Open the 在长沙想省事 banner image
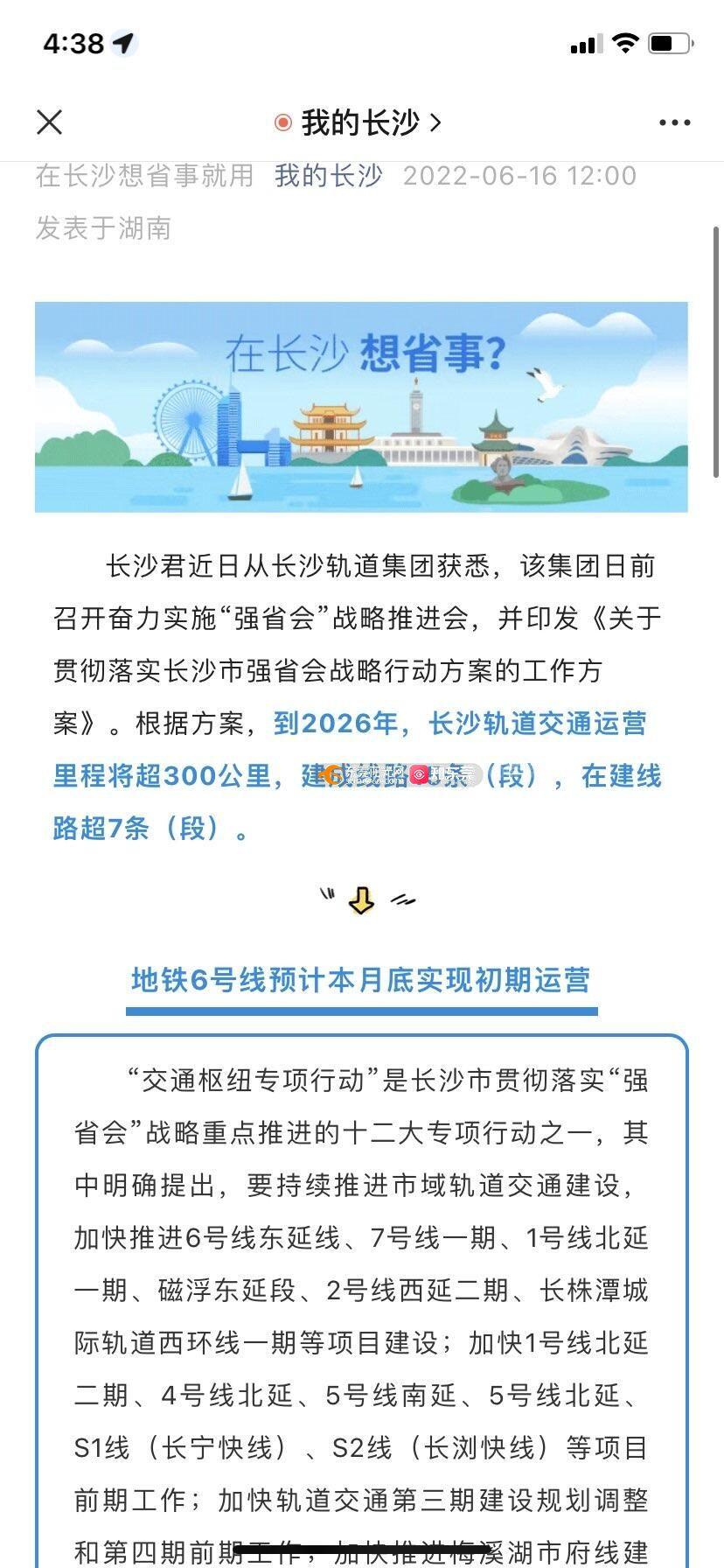This screenshot has width=724, height=1568. (361, 407)
